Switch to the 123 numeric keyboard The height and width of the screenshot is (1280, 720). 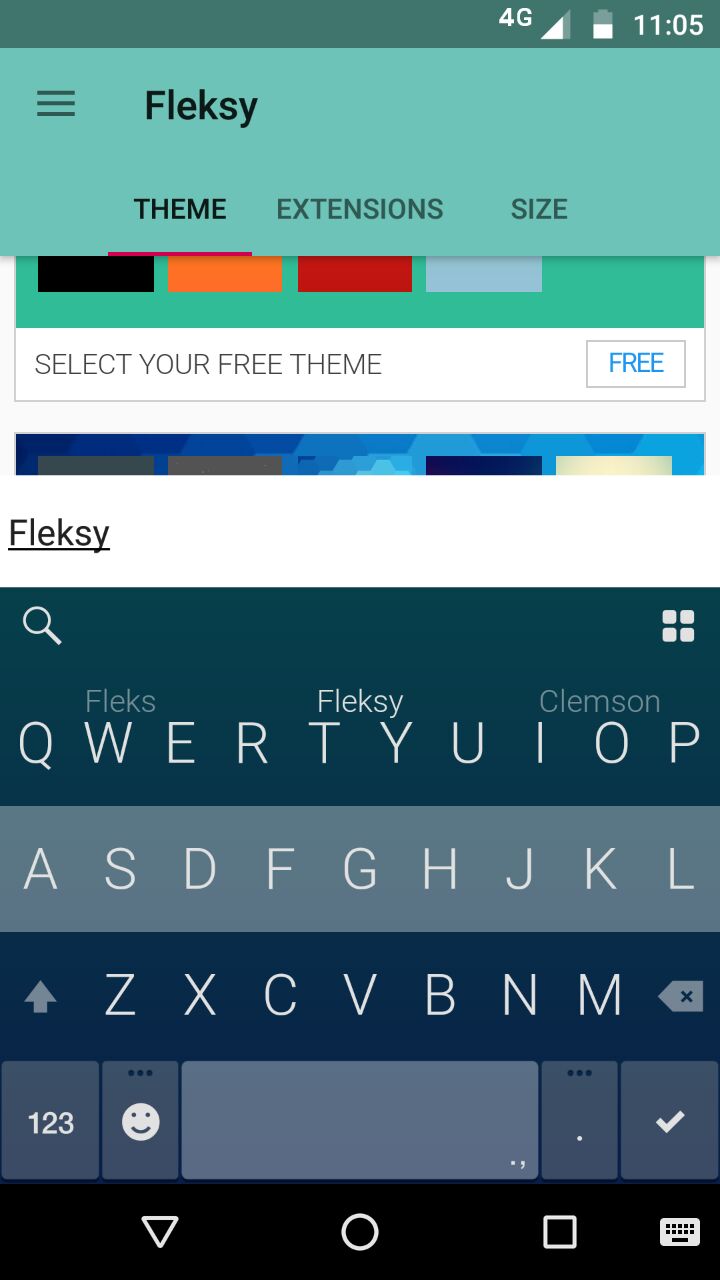pos(51,1122)
